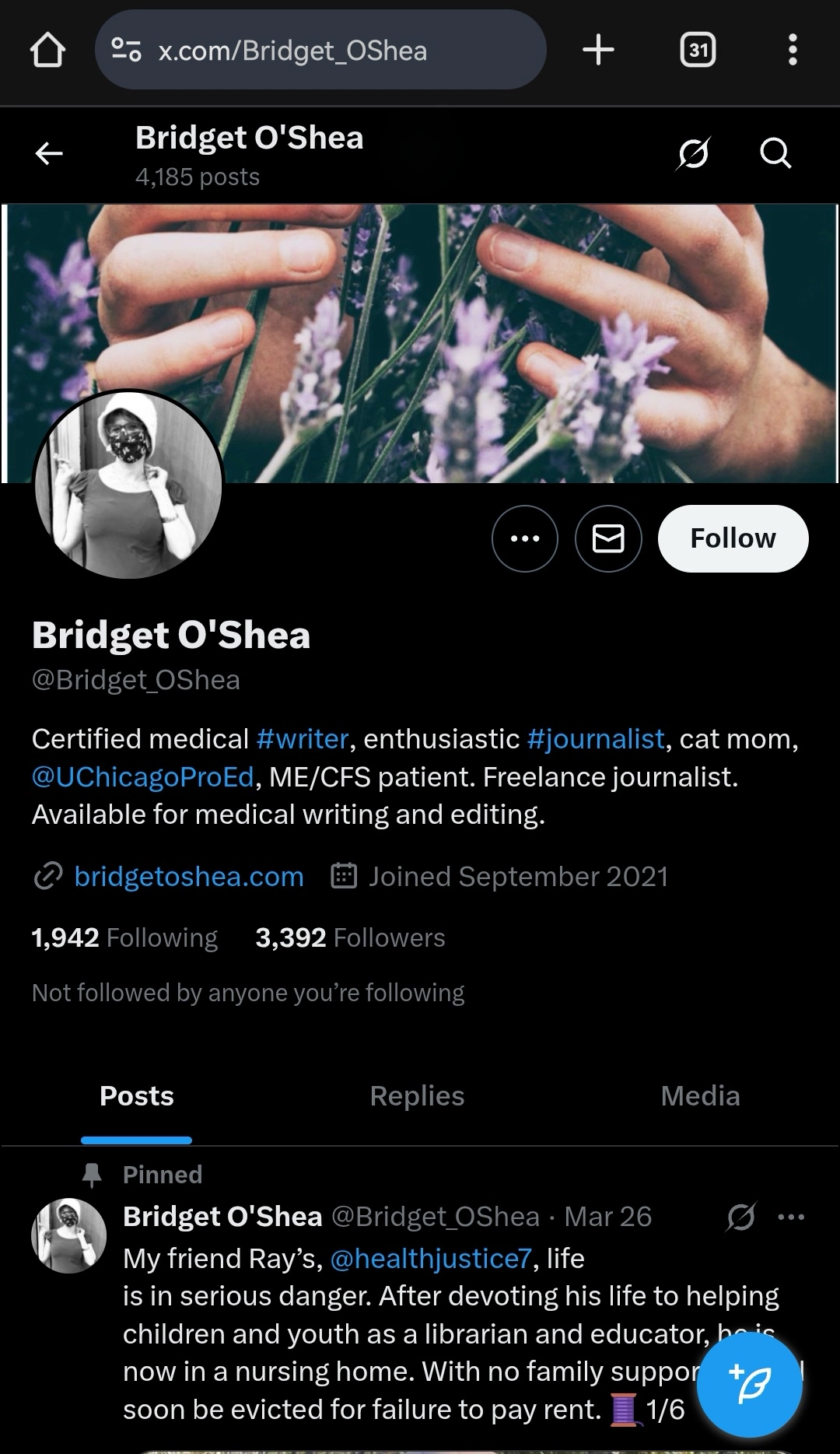View the 3,392 Followers list
This screenshot has height=1454, width=840.
click(350, 937)
